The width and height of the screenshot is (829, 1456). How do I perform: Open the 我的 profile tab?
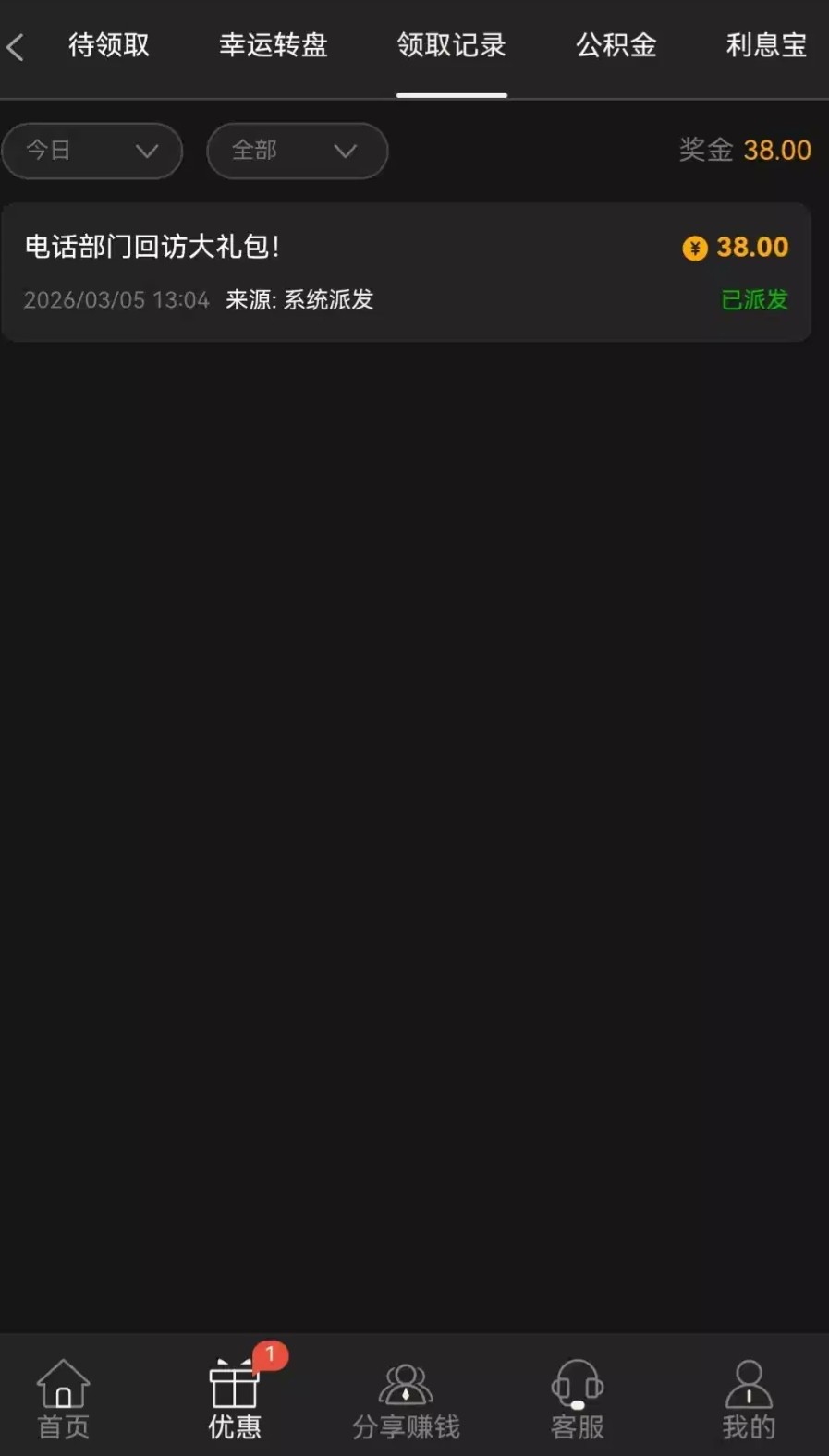(x=749, y=1399)
